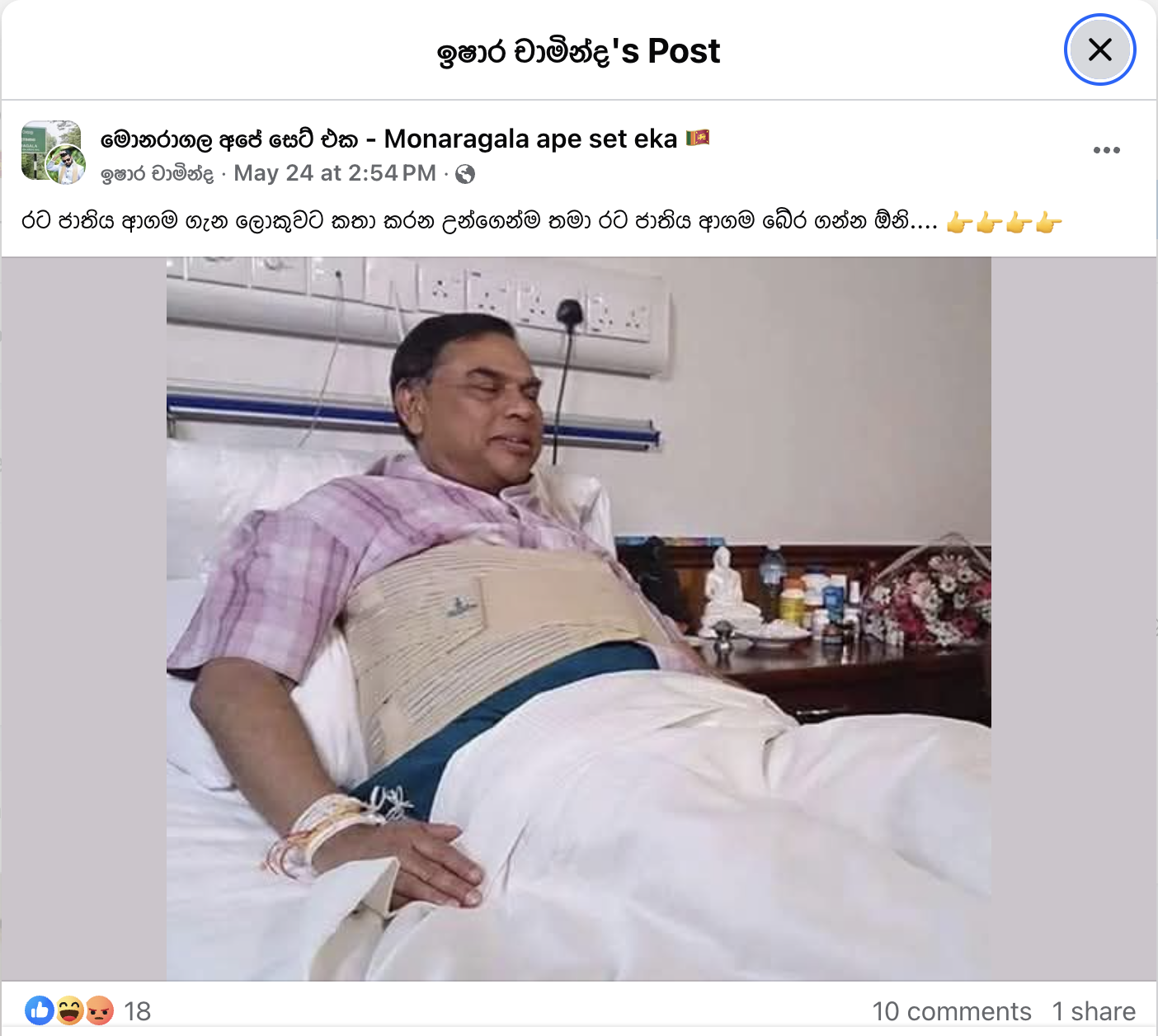See who shared via 1 share

[x=1093, y=1011]
